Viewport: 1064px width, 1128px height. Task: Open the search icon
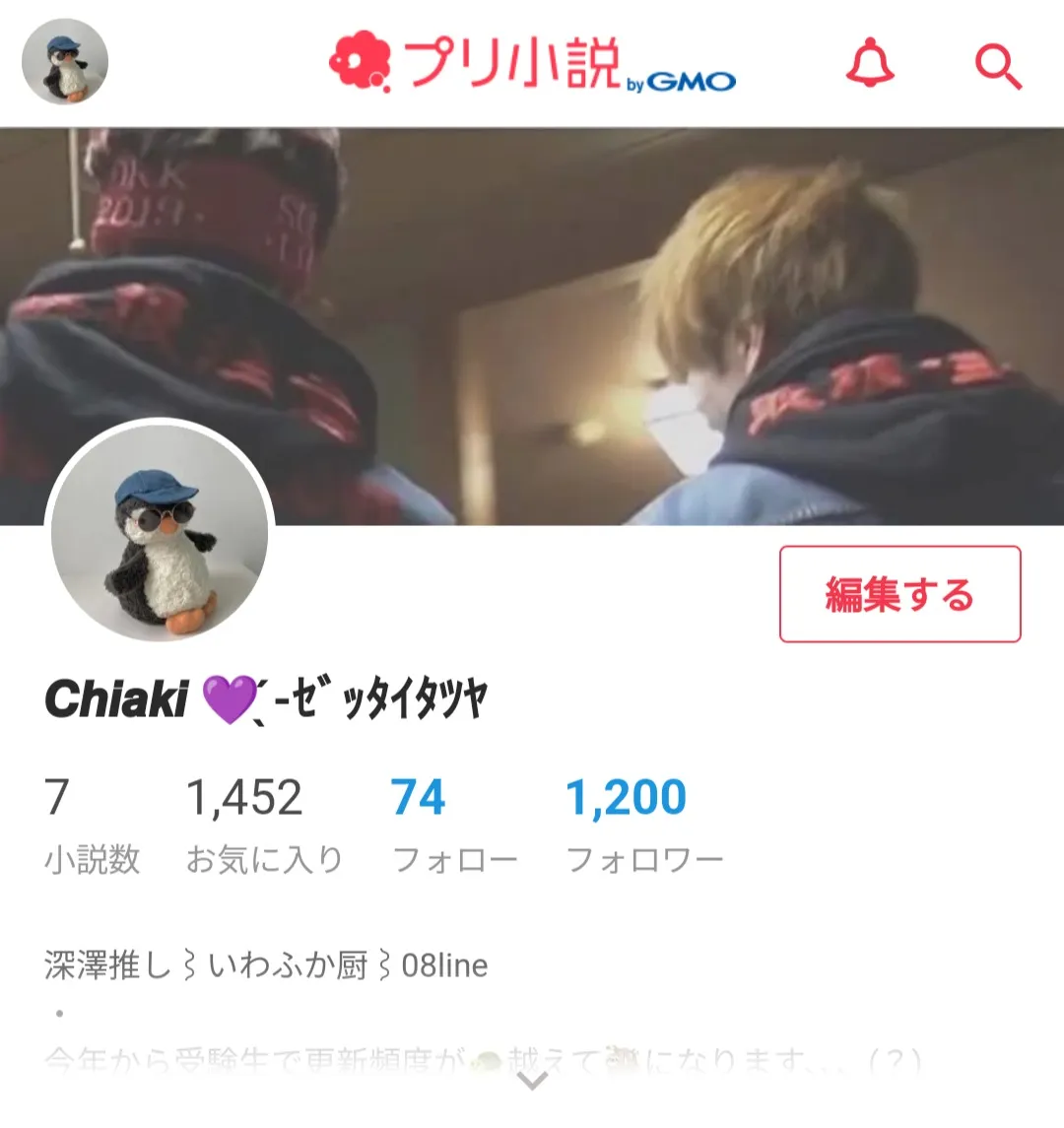point(997,66)
